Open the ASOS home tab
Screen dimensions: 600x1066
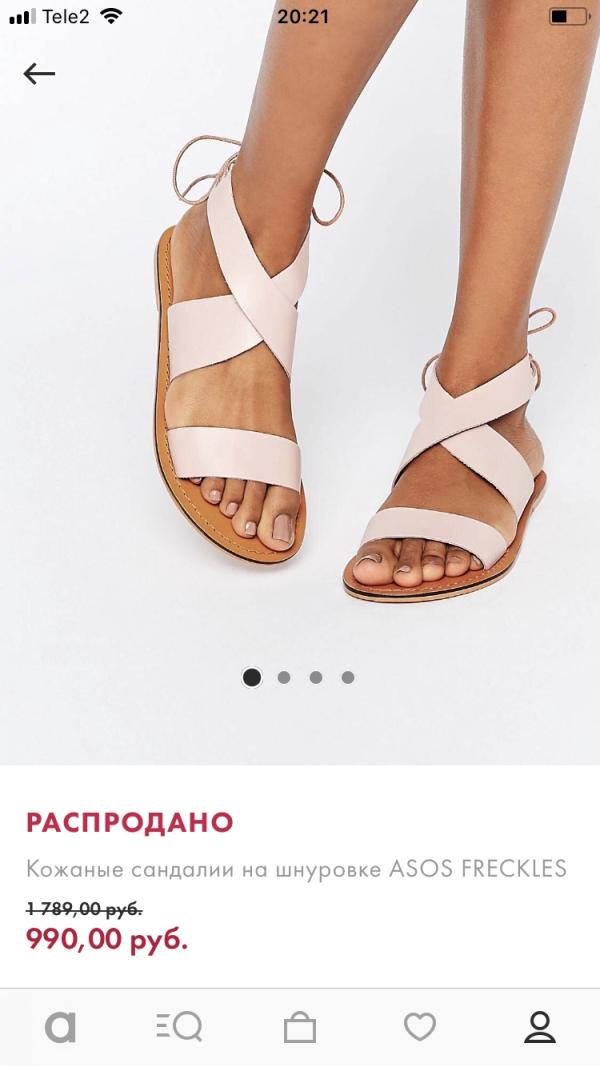pyautogui.click(x=60, y=1027)
